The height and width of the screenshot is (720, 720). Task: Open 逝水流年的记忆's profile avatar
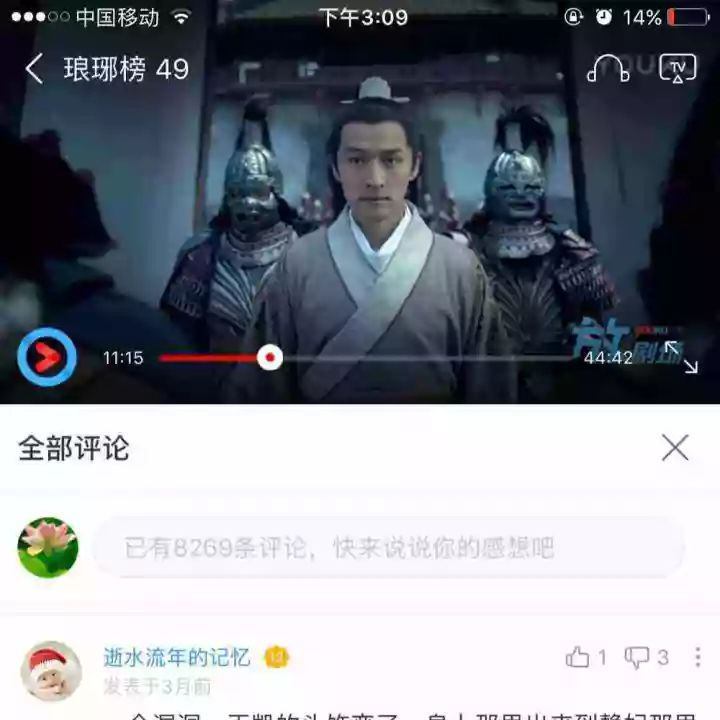tap(50, 670)
